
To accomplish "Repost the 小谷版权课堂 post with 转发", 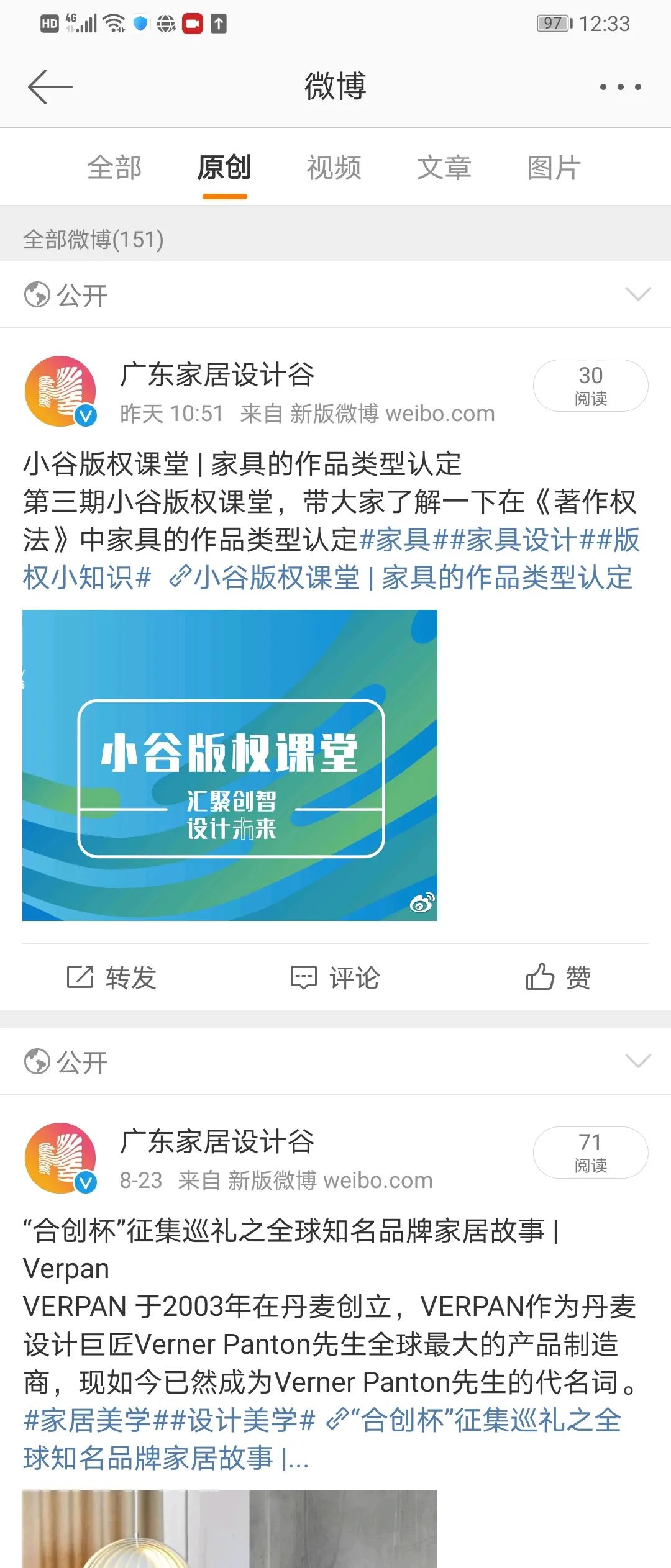I will point(112,977).
